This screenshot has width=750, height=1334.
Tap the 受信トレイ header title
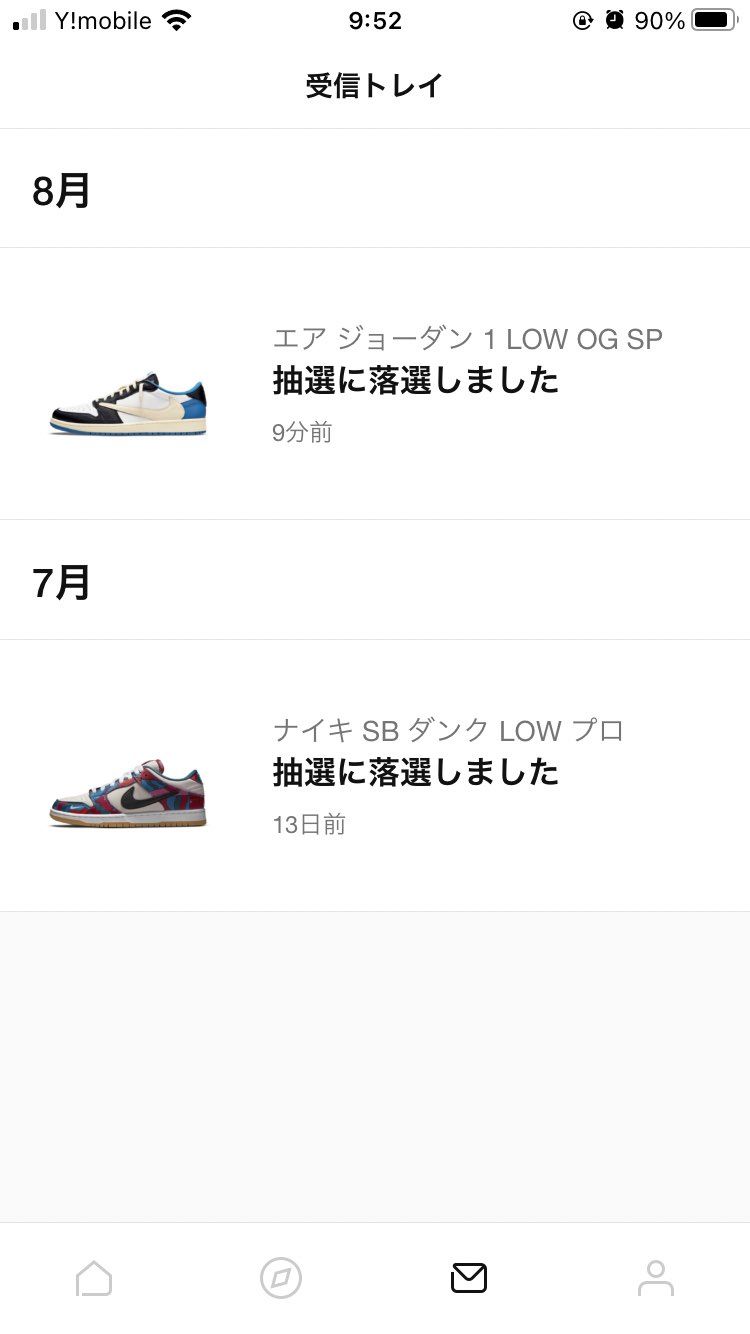point(375,85)
